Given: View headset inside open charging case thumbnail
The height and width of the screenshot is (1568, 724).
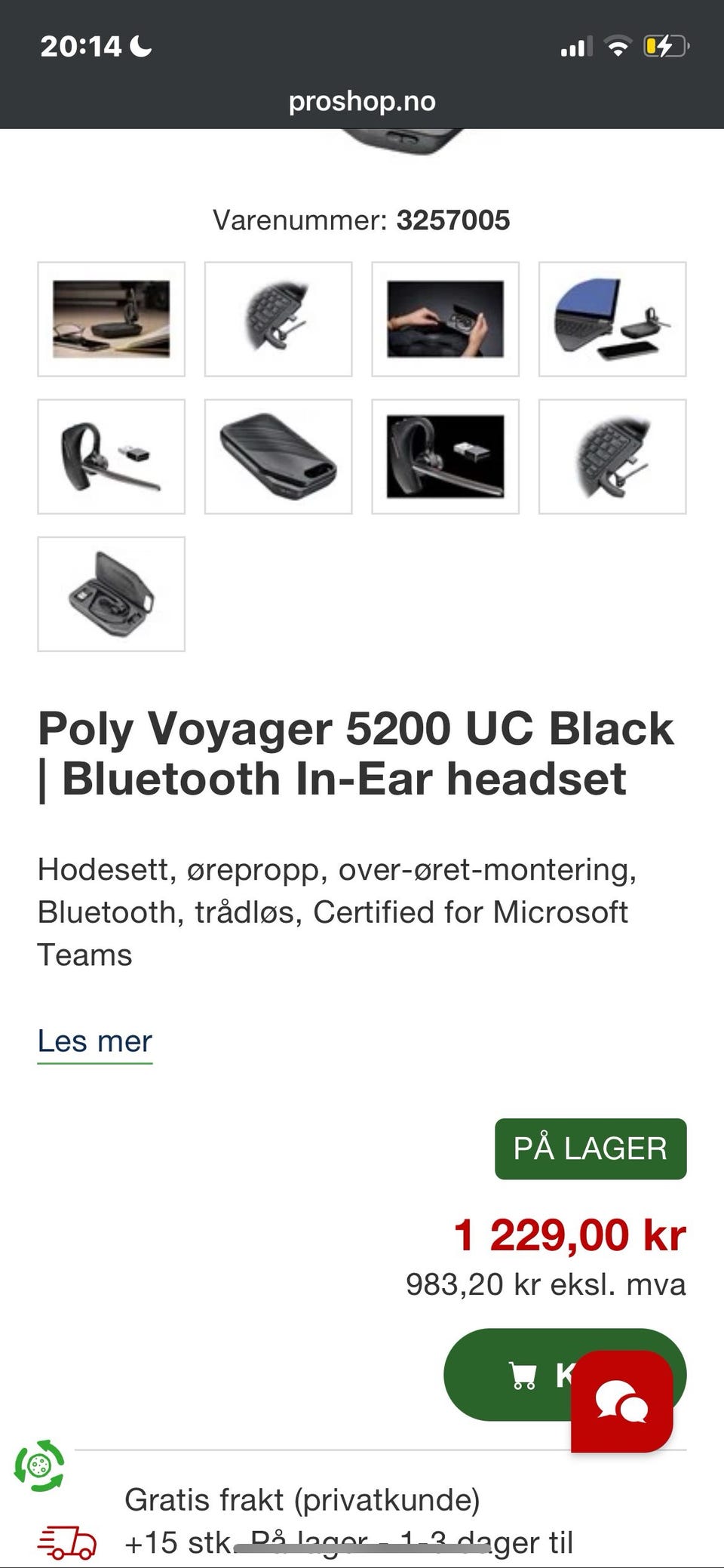Looking at the screenshot, I should click(x=111, y=594).
